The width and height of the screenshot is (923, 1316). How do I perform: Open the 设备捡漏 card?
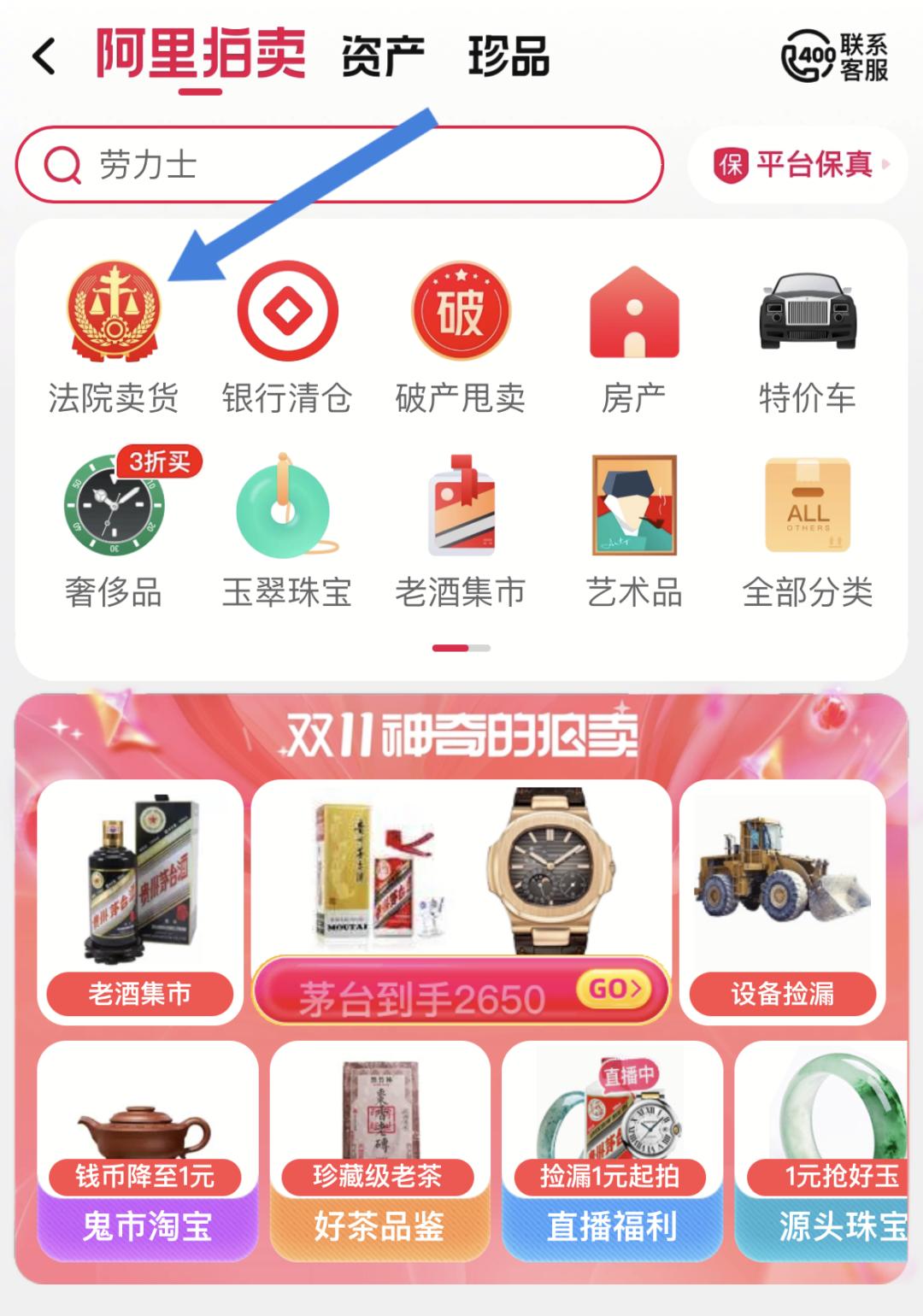pos(782,902)
